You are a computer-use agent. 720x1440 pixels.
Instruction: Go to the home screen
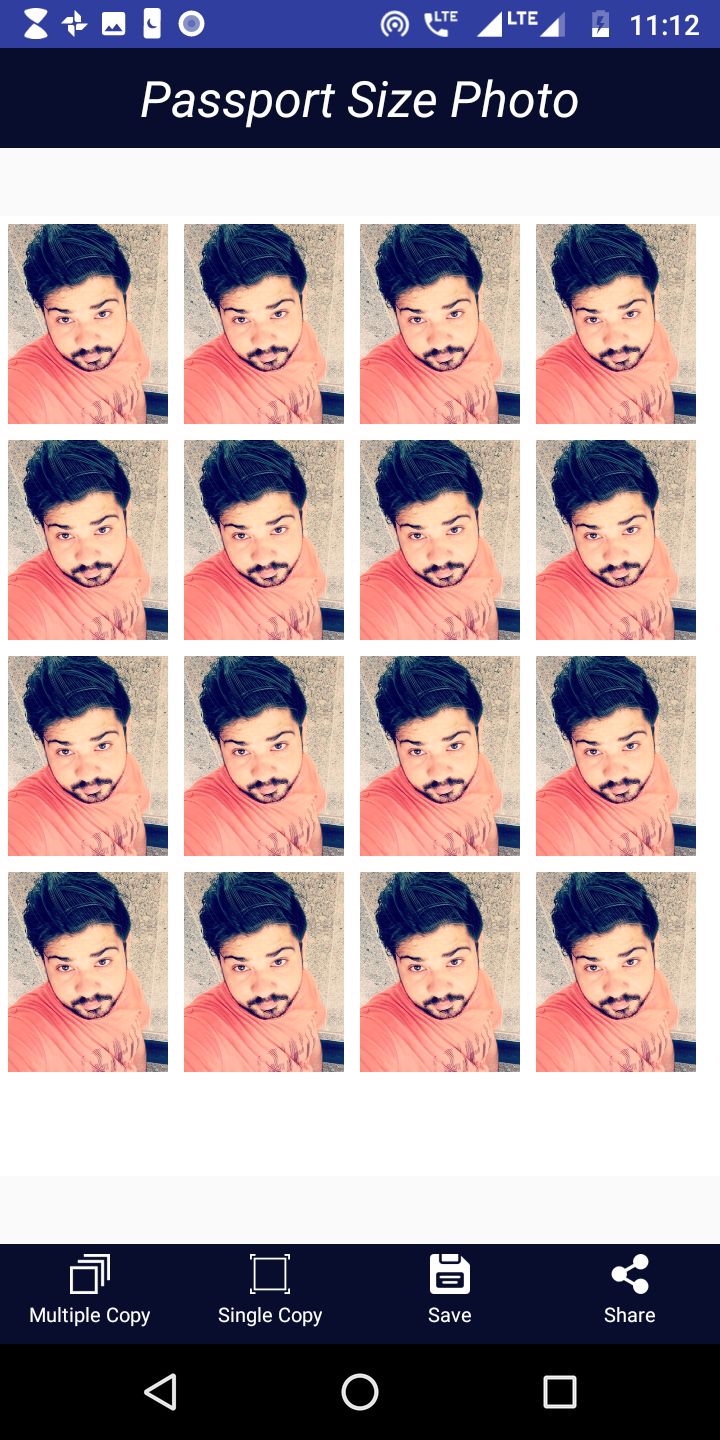point(360,1392)
